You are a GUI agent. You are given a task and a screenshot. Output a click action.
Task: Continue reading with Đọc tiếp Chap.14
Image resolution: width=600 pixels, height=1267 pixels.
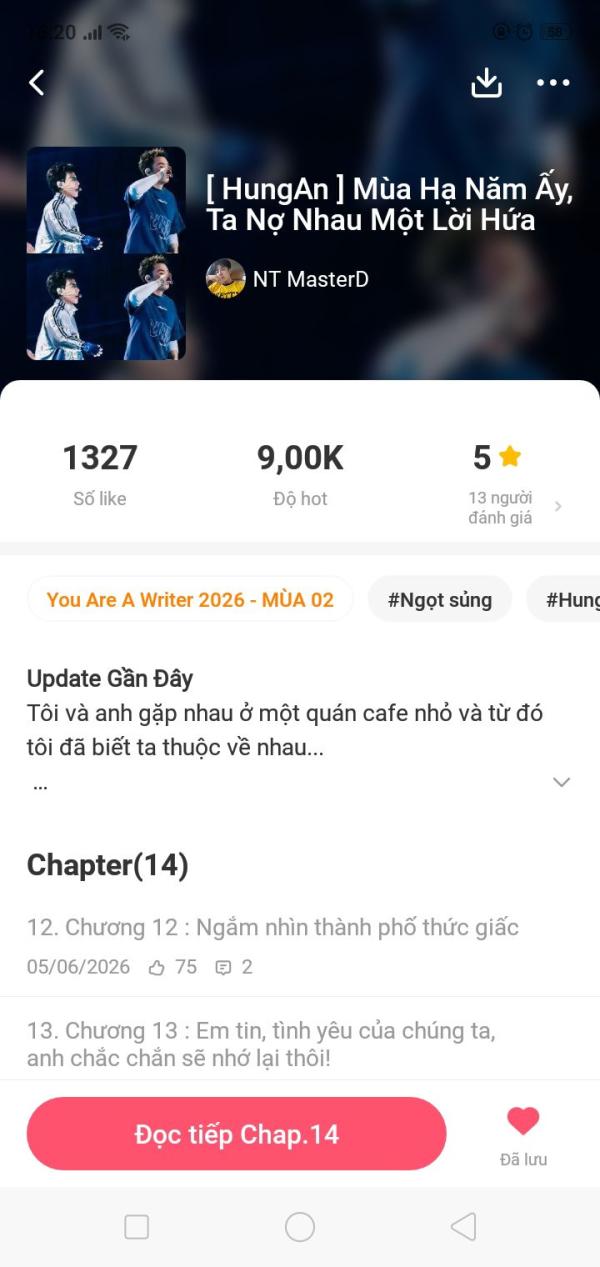[236, 1134]
